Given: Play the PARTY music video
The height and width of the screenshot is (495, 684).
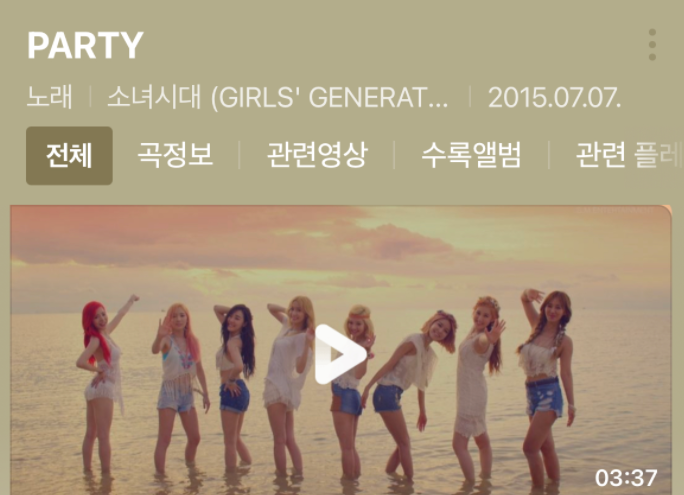Looking at the screenshot, I should [340, 354].
